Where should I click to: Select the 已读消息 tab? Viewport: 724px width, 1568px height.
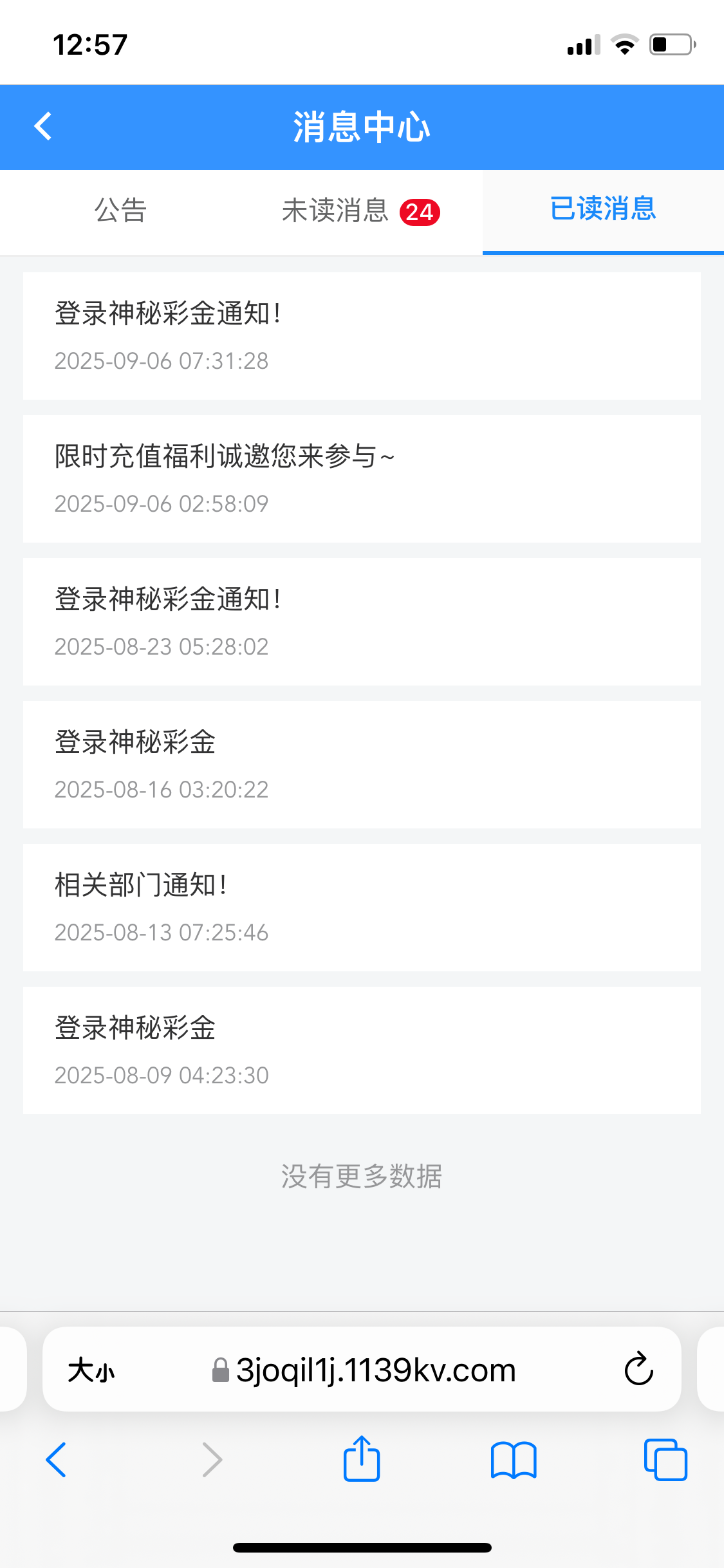tap(603, 210)
